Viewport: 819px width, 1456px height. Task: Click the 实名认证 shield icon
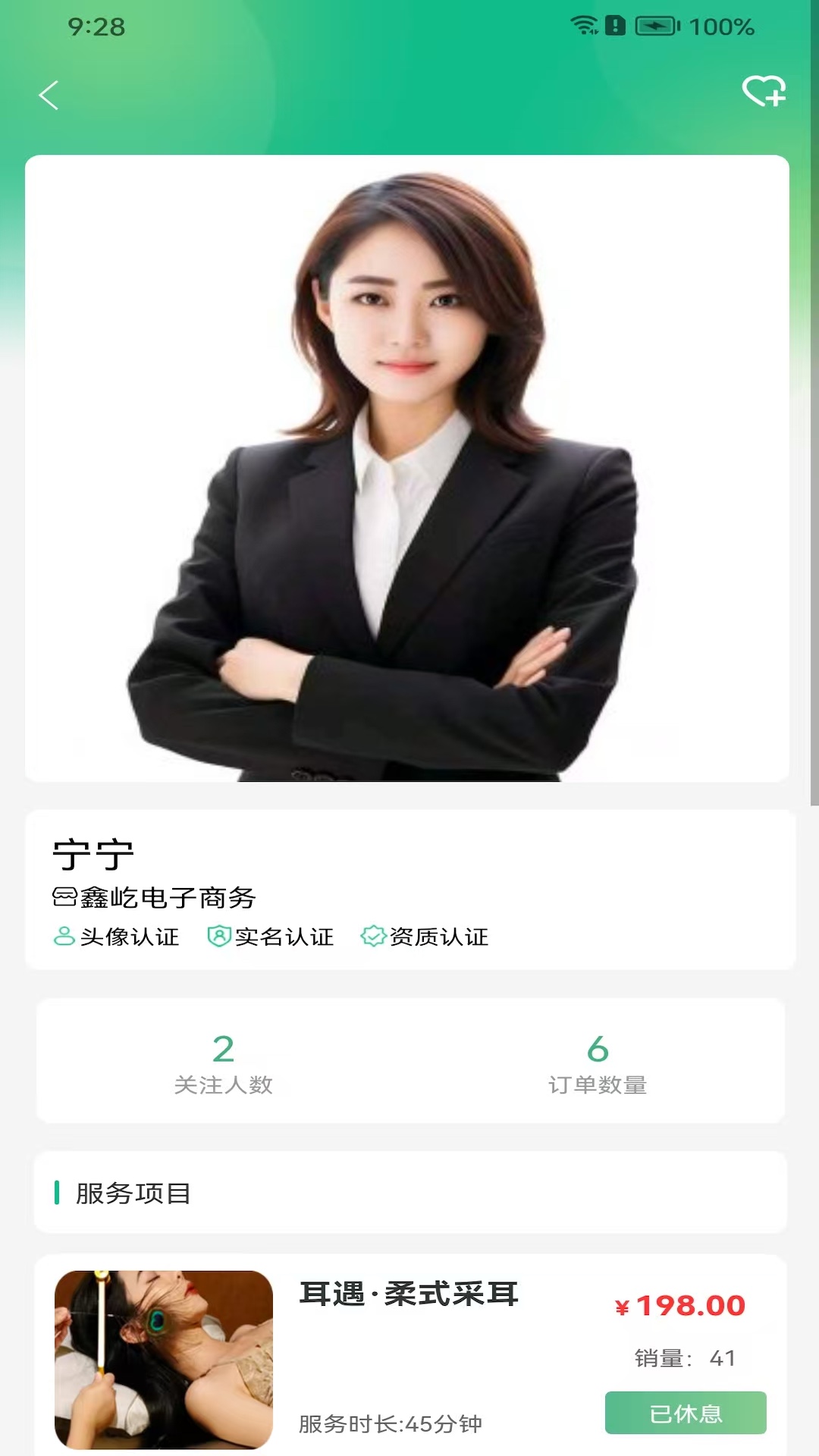coord(218,937)
